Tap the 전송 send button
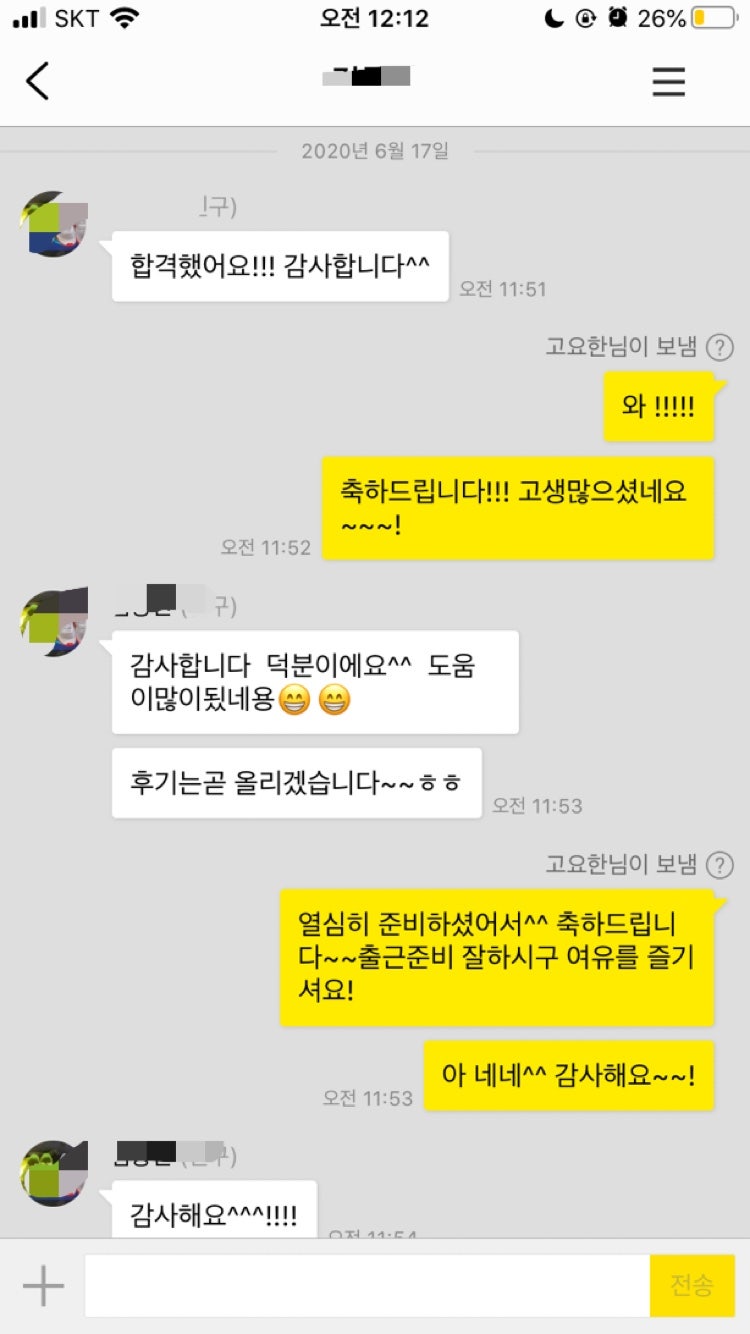Image resolution: width=750 pixels, height=1334 pixels. [692, 1286]
